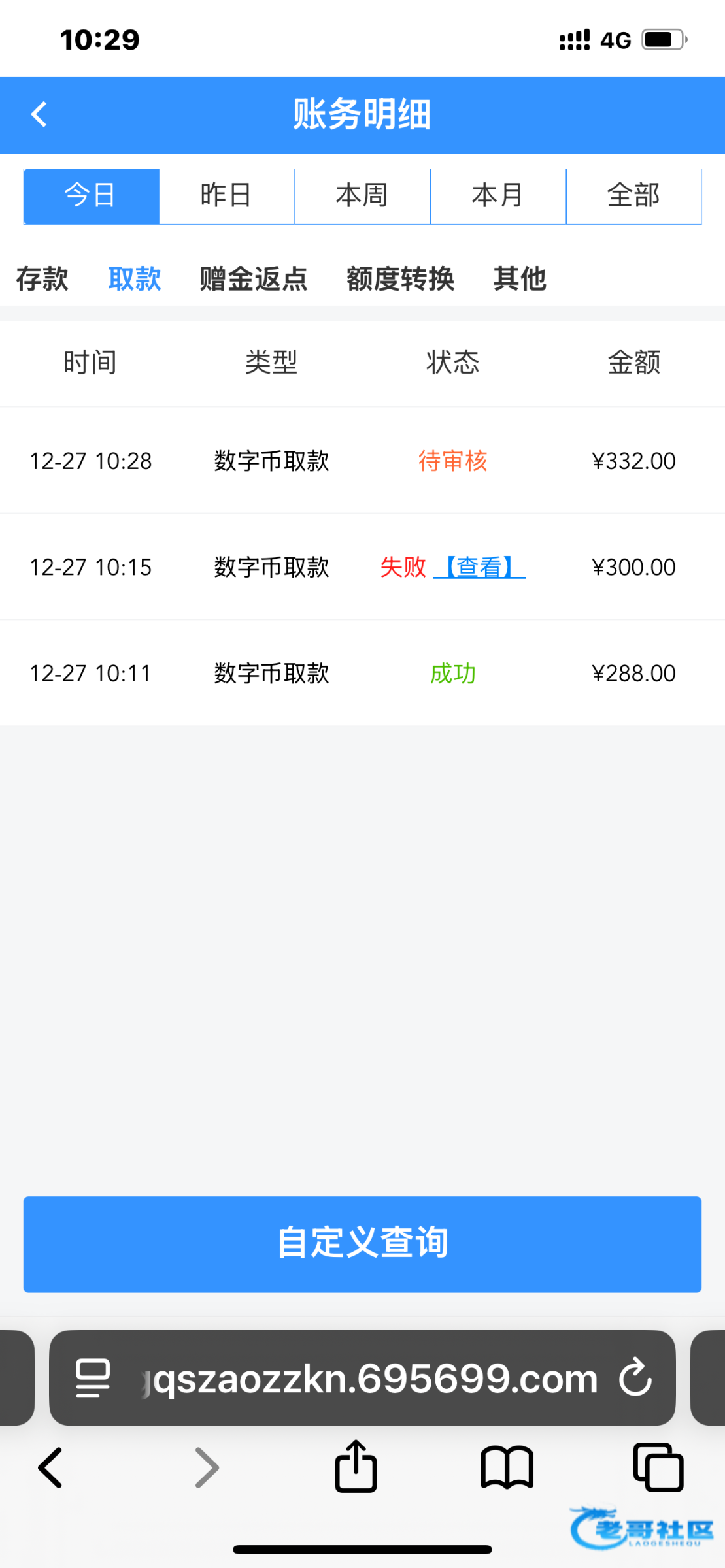This screenshot has width=725, height=1568.
Task: Go back from the 账务明细 page
Action: [x=39, y=114]
